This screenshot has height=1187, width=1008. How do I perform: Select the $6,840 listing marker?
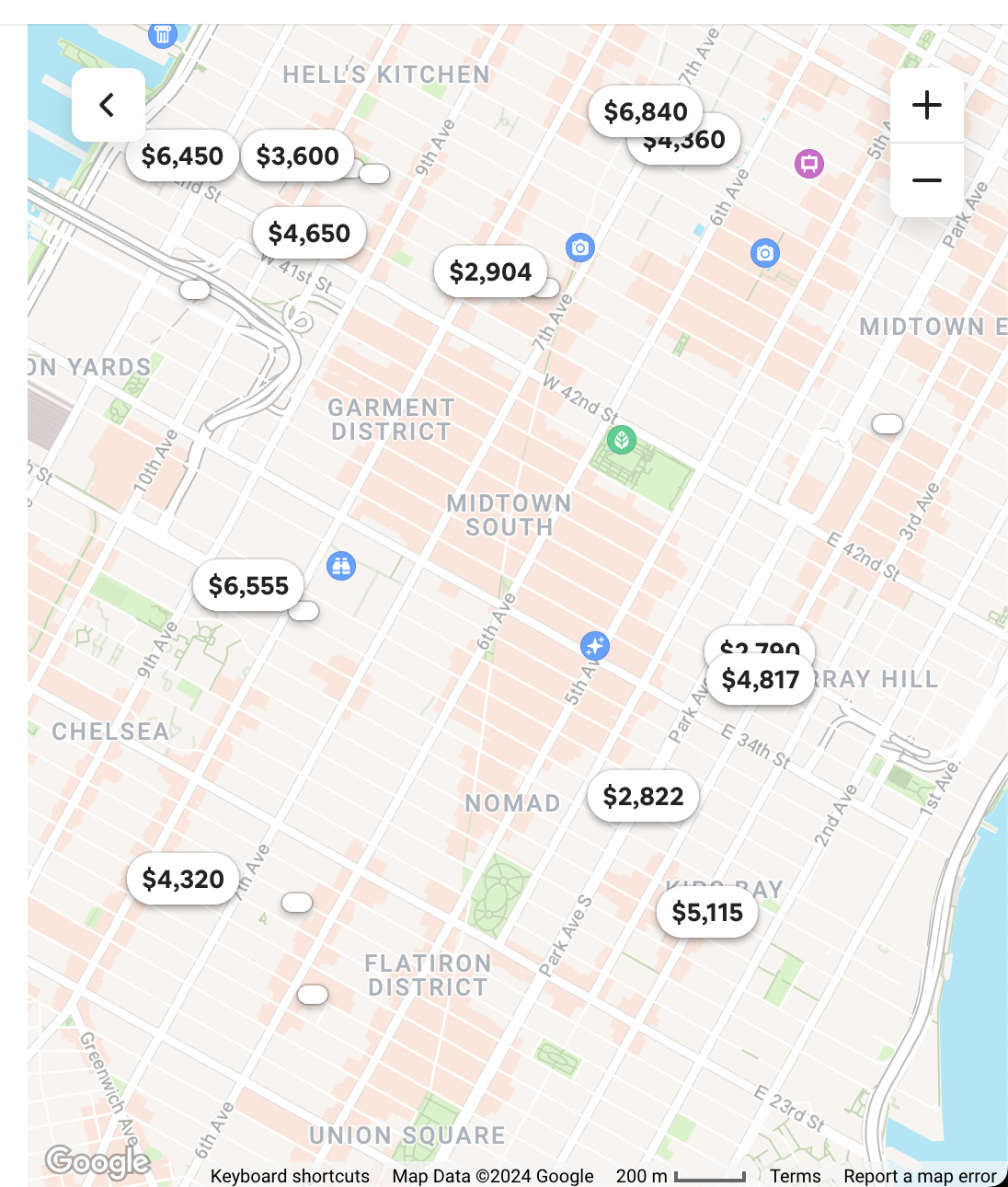(646, 111)
